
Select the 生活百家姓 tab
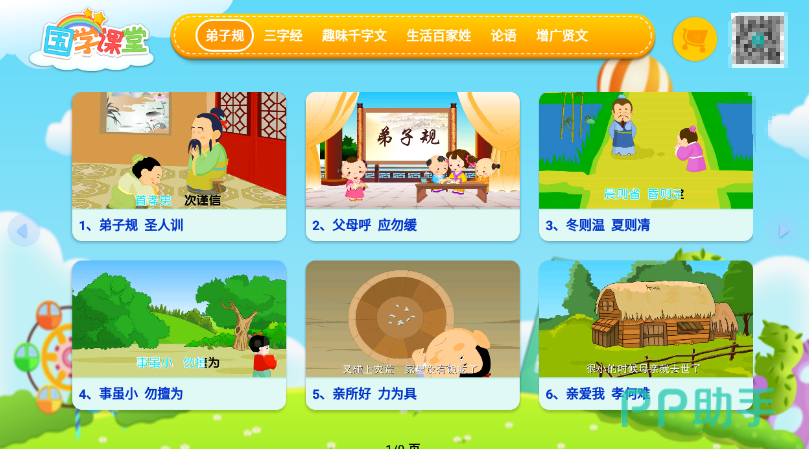(x=438, y=36)
